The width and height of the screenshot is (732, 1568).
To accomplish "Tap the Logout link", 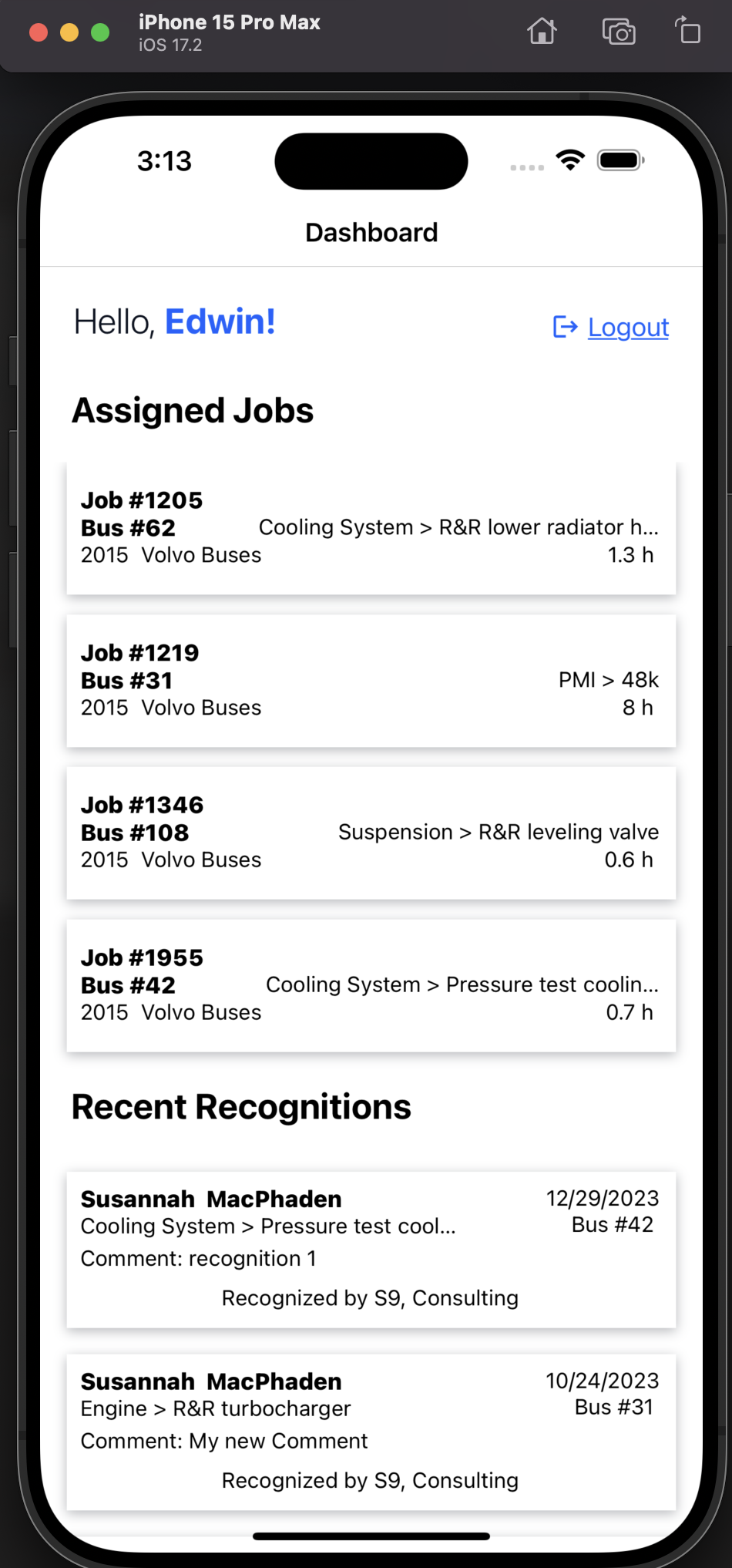I will (x=627, y=328).
